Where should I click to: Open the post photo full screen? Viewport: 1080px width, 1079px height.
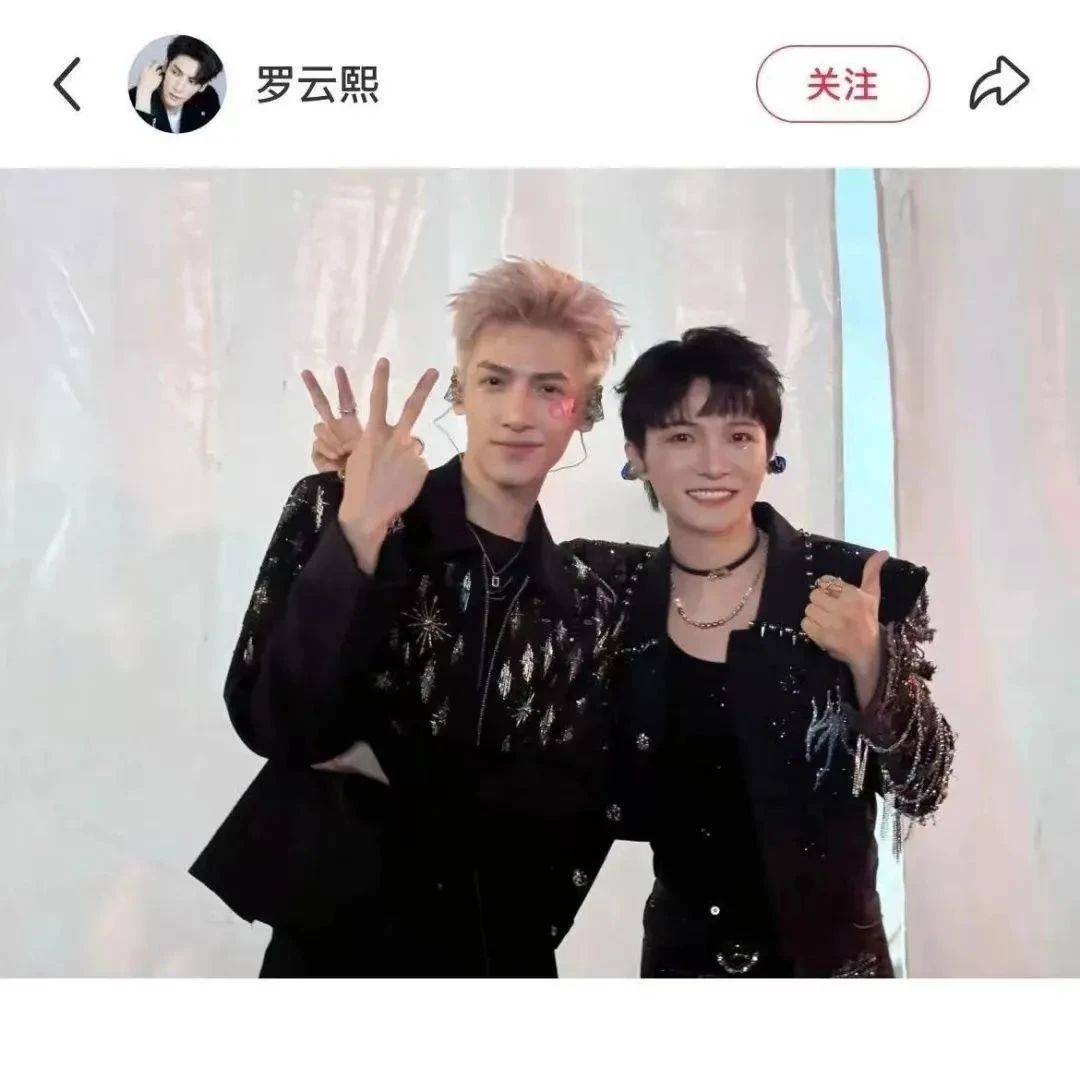tap(540, 572)
